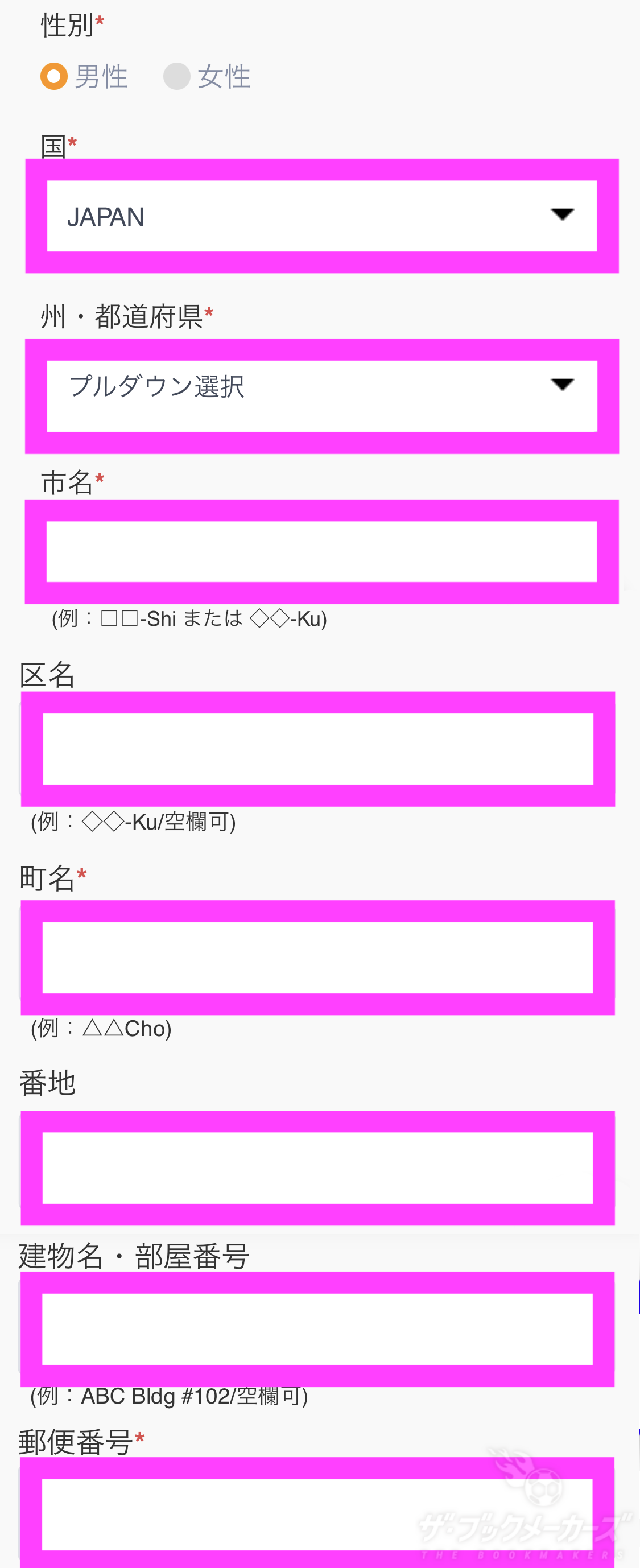Image resolution: width=640 pixels, height=1568 pixels.
Task: Open the 国 dropdown showing JAPAN
Action: click(322, 216)
